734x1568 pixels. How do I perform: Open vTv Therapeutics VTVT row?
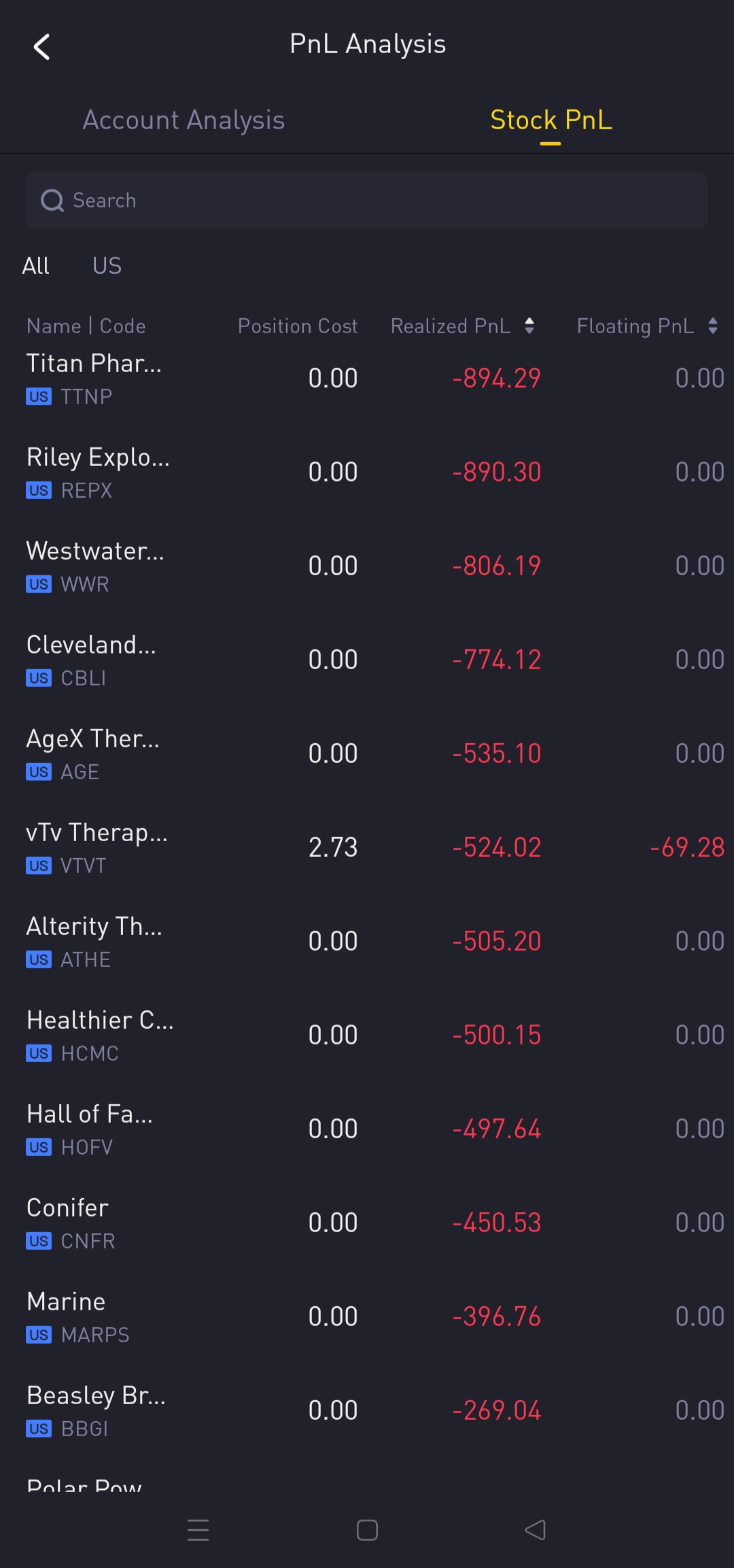367,848
